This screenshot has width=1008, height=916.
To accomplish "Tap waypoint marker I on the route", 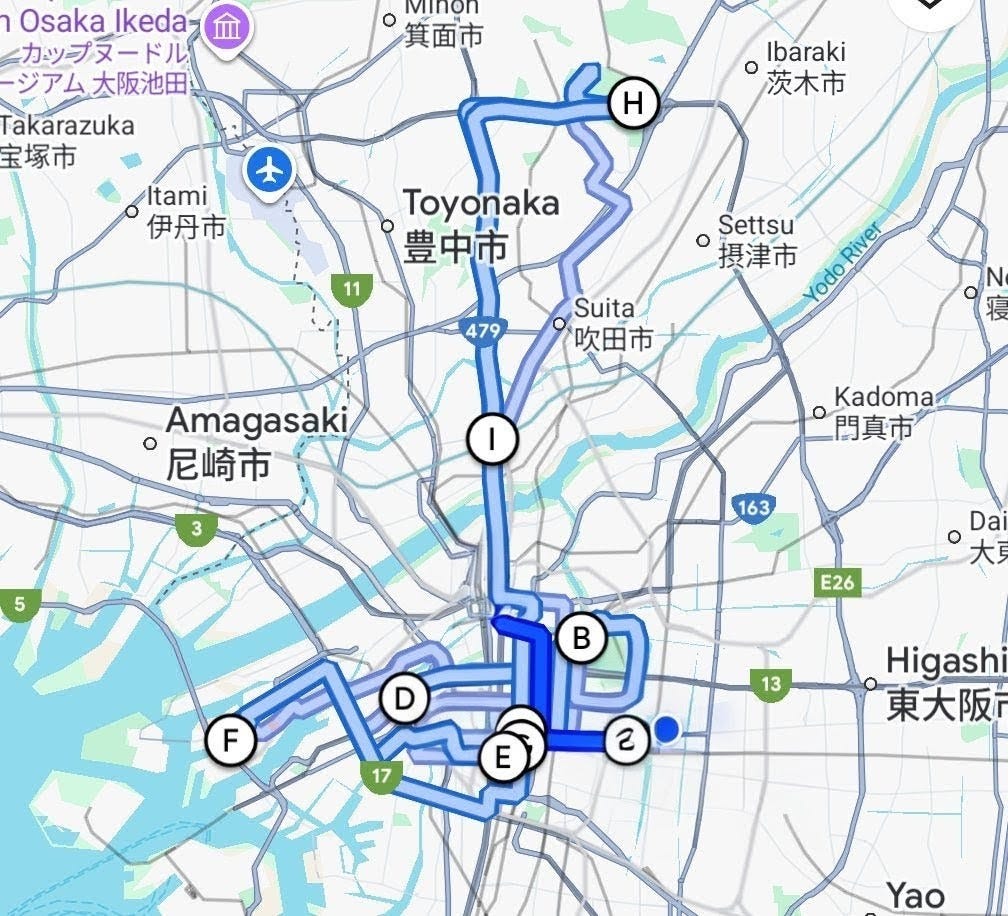I will [x=491, y=439].
